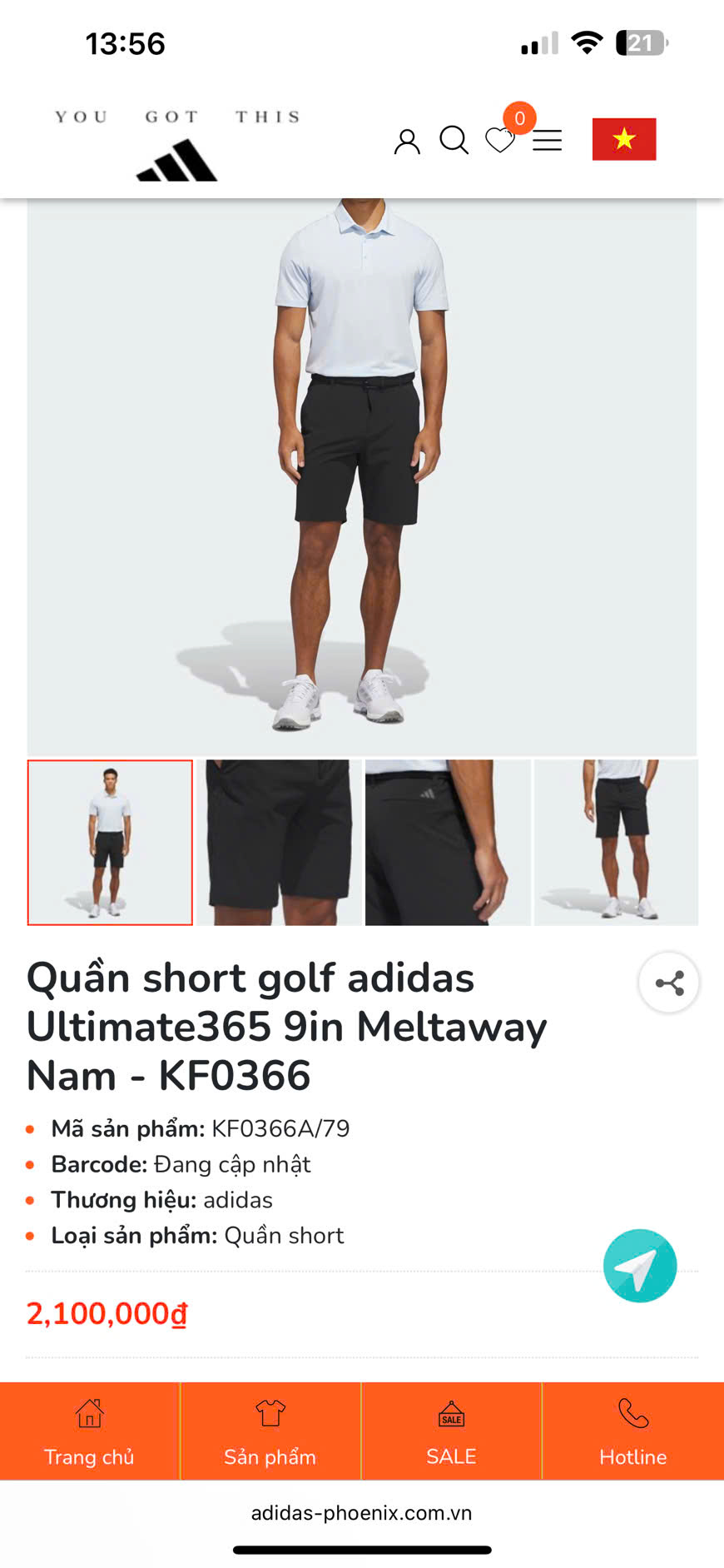View the wishlist heart icon

[x=499, y=140]
